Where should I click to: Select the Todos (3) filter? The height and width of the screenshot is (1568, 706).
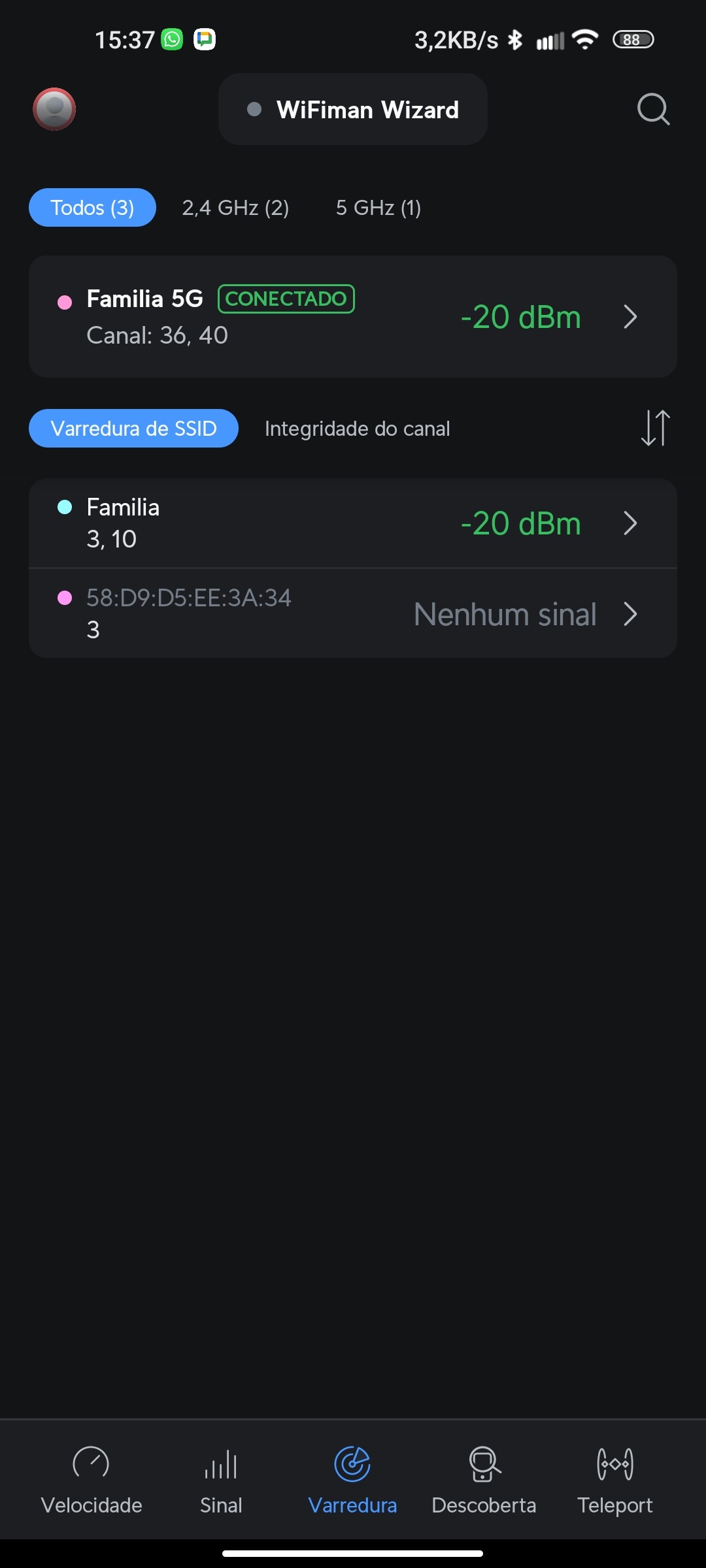92,208
